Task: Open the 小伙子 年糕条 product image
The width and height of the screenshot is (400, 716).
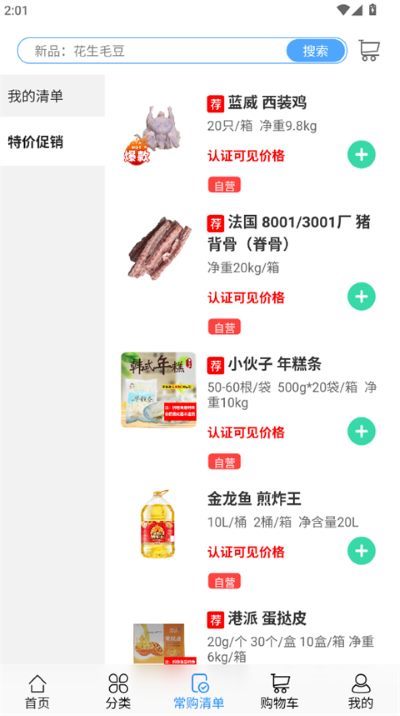Action: pos(158,390)
